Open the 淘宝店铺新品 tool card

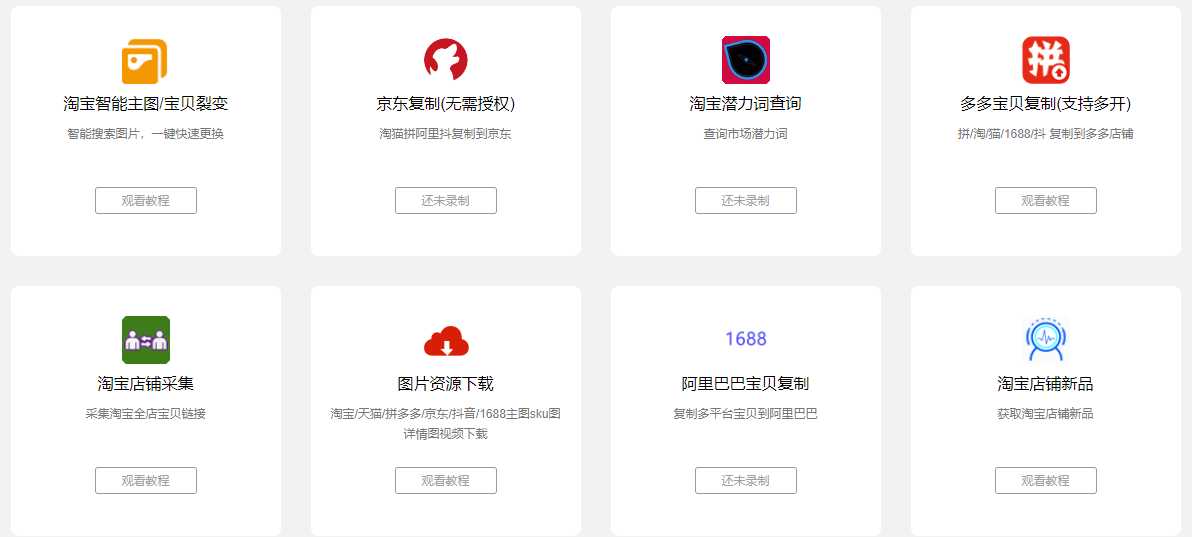point(1046,383)
